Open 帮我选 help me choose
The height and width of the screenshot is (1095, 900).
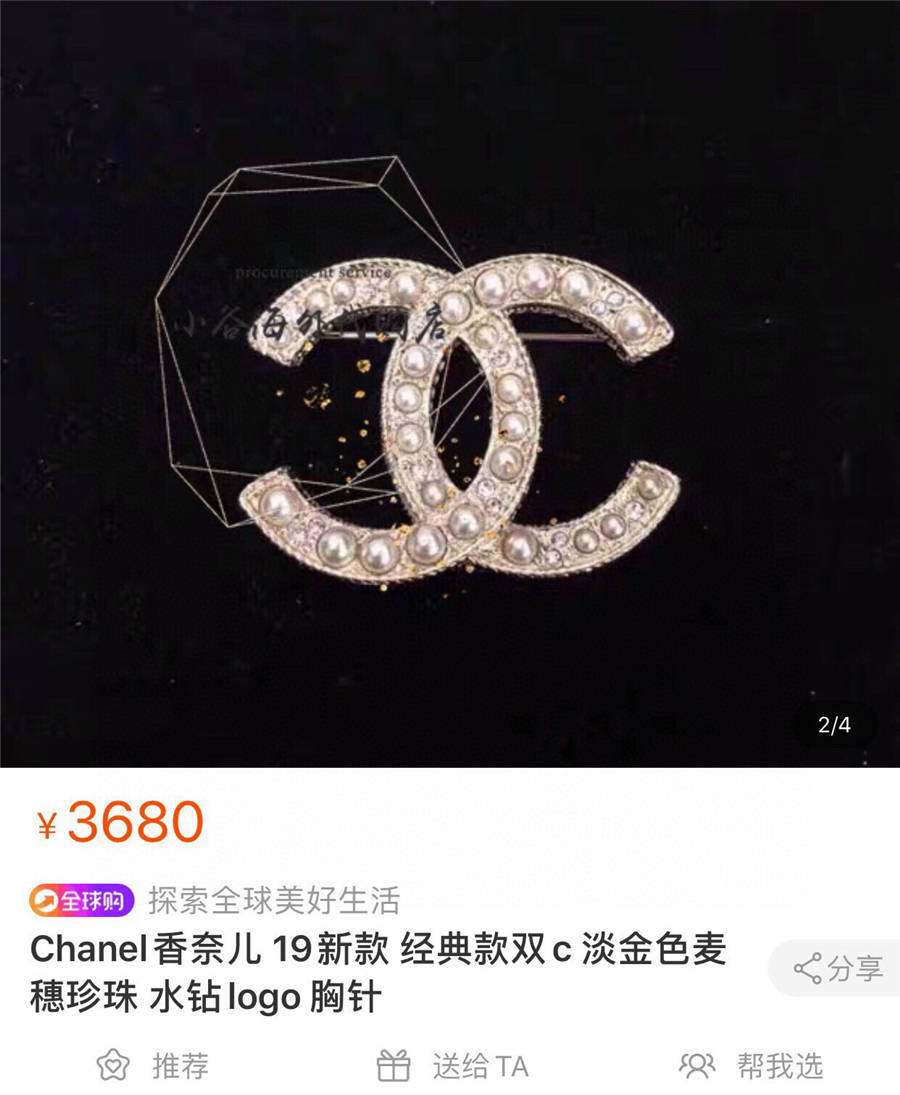click(751, 1065)
